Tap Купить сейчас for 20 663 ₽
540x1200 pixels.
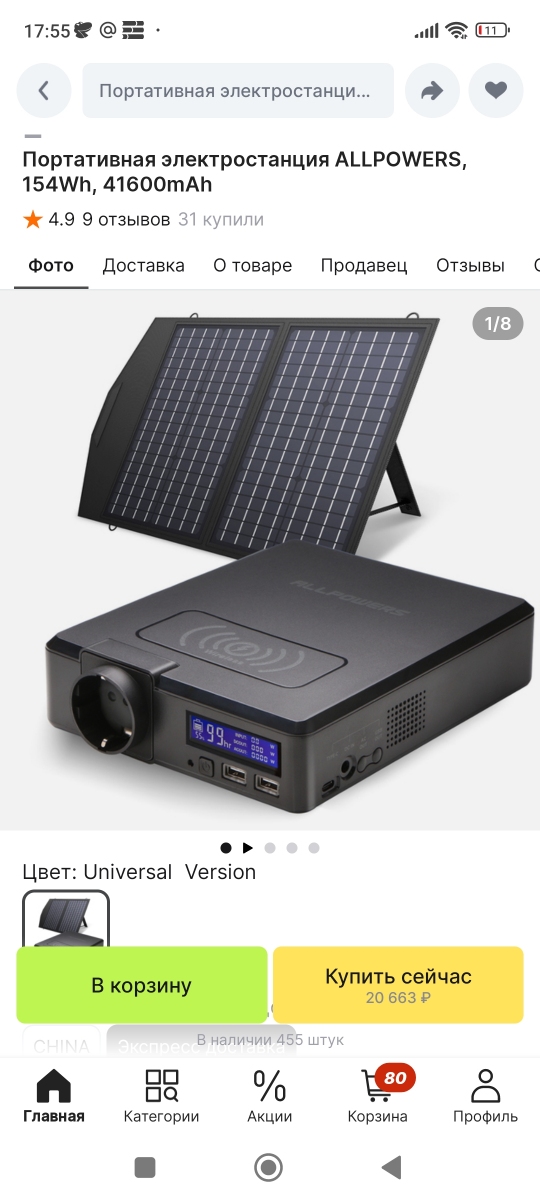point(398,985)
